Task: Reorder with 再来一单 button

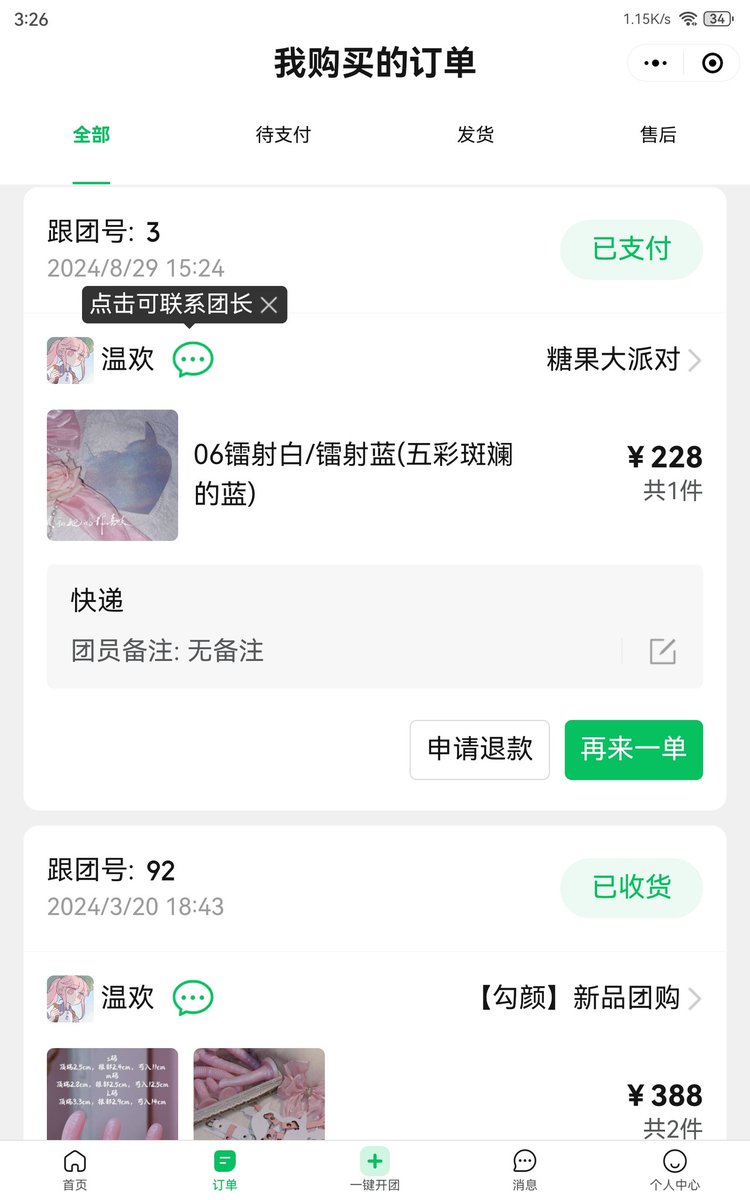Action: [x=634, y=750]
